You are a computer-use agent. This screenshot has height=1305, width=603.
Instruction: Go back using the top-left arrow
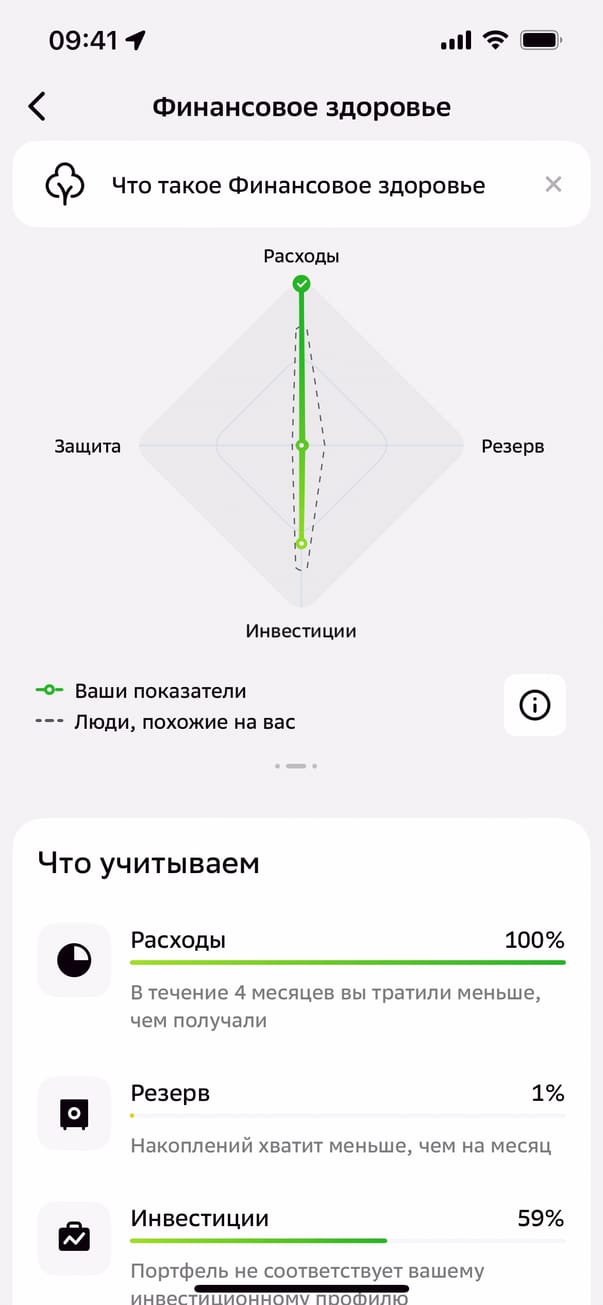37,106
